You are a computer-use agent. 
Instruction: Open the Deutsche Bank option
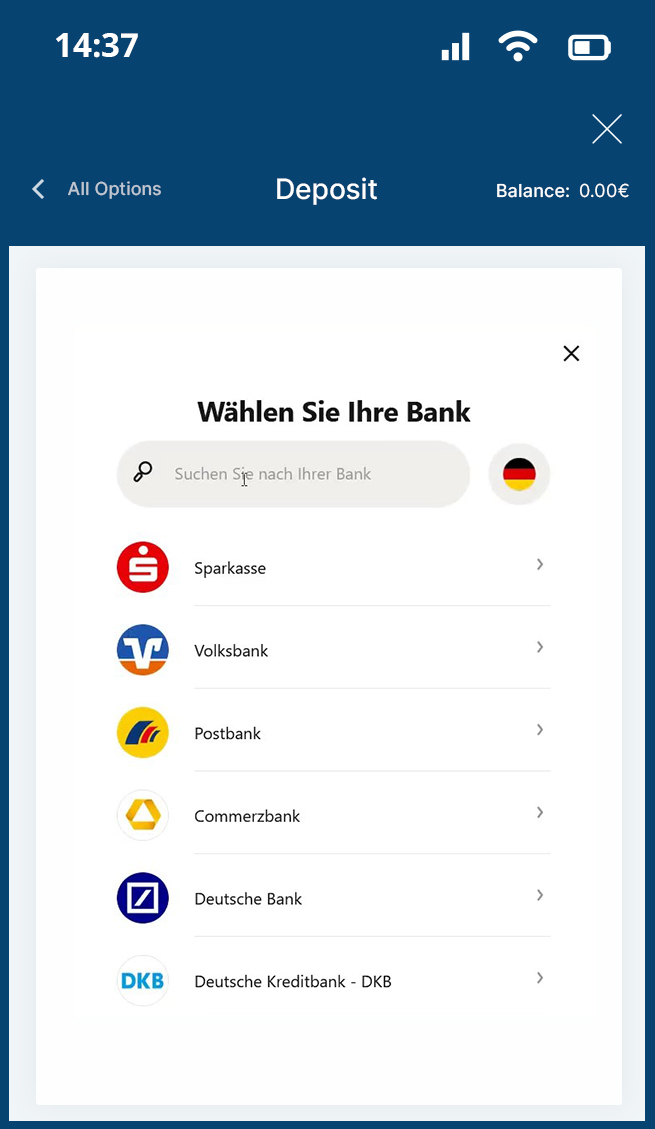click(x=332, y=898)
